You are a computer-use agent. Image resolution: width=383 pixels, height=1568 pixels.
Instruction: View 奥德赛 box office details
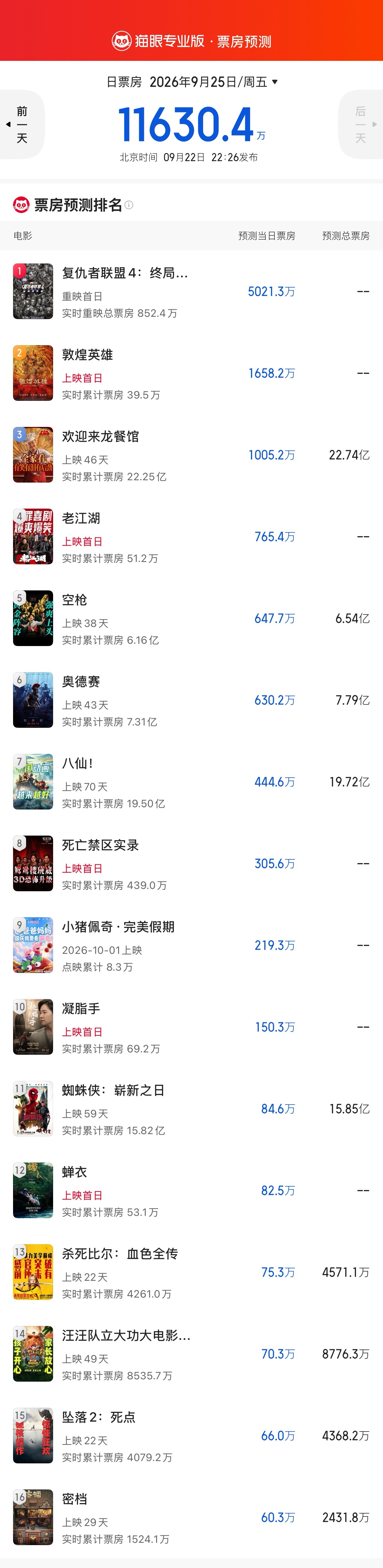tap(191, 700)
